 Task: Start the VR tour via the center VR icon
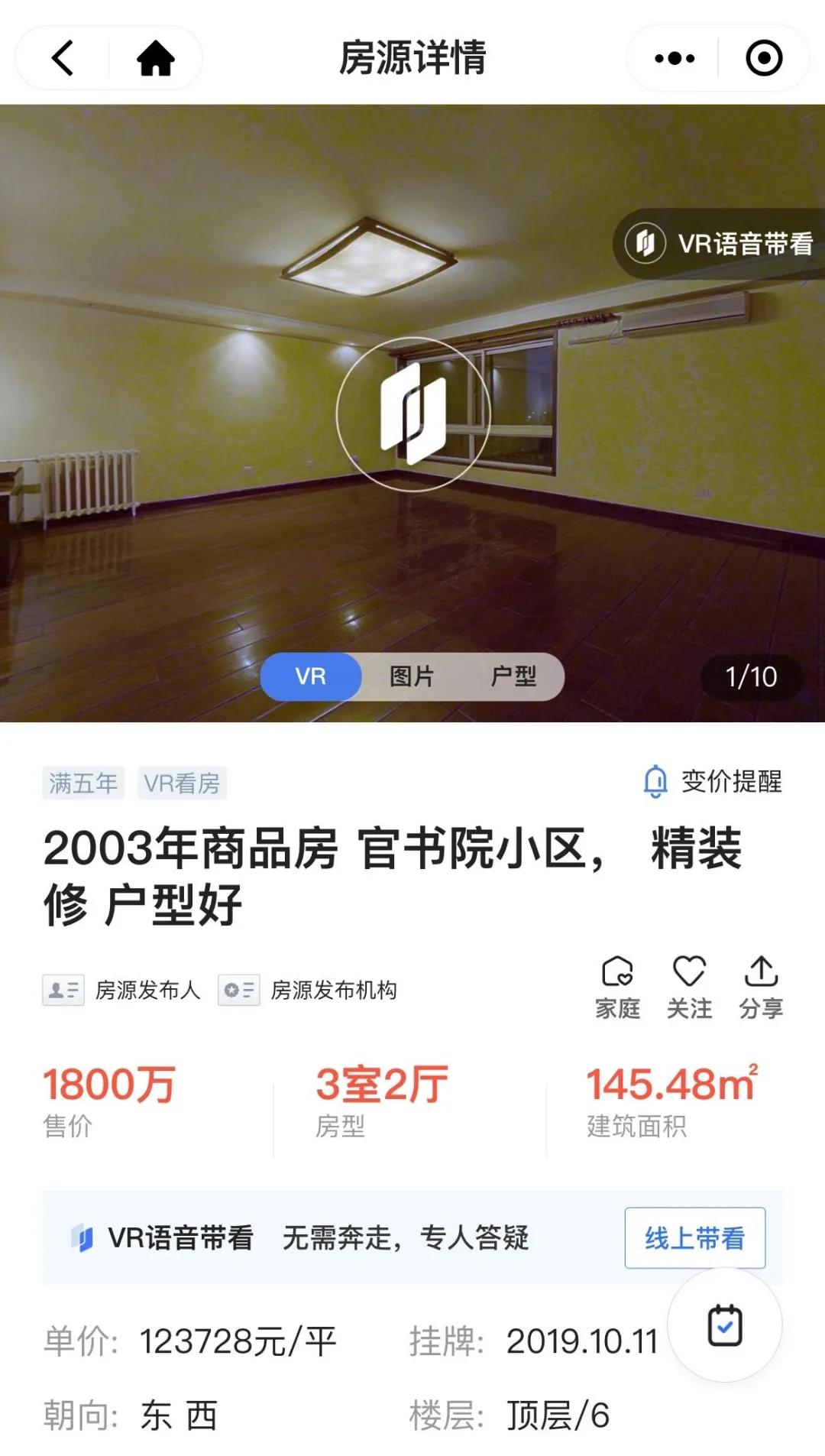point(412,413)
